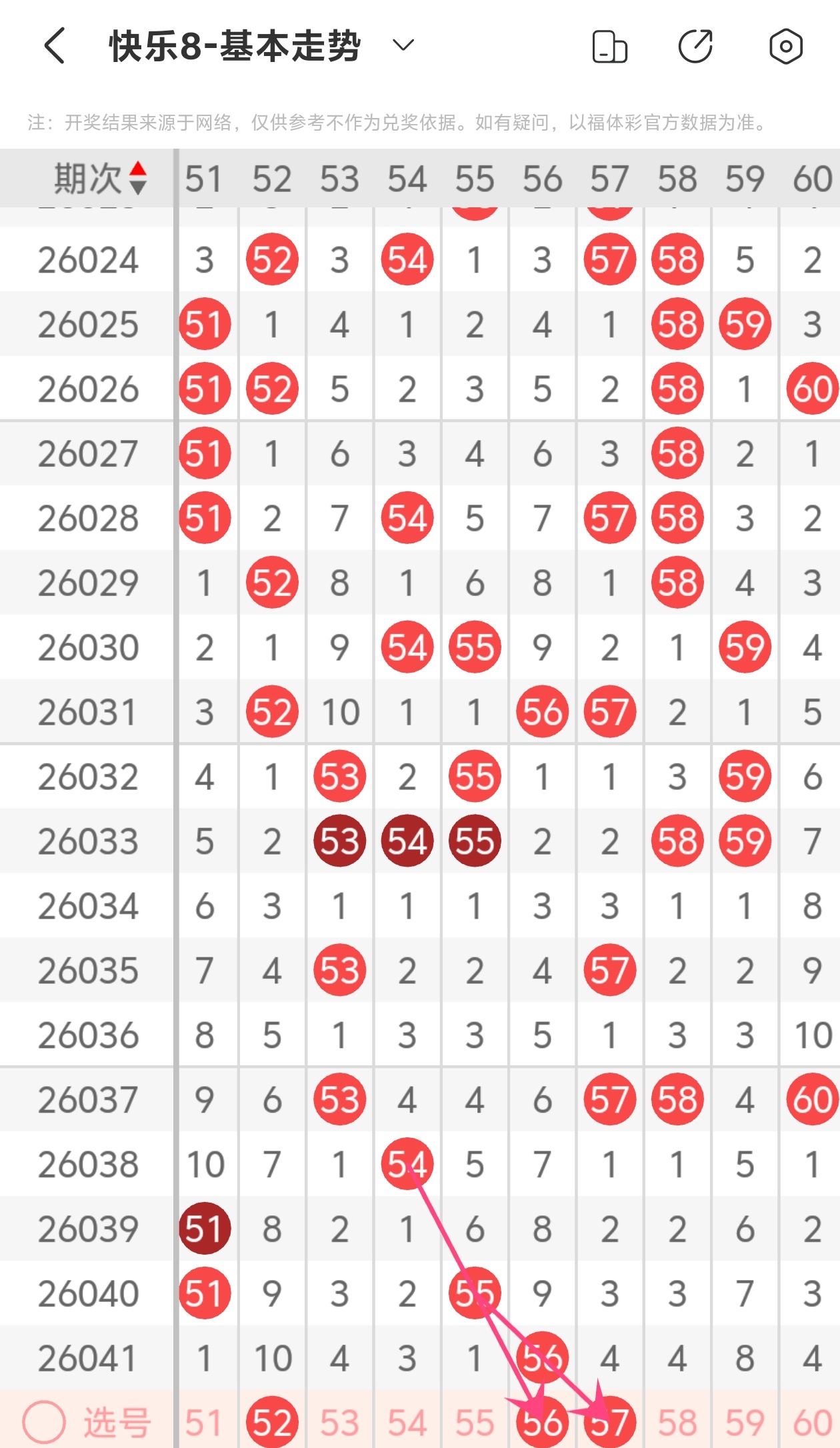Share this trend chart
This screenshot has width=840, height=1448.
click(x=695, y=47)
